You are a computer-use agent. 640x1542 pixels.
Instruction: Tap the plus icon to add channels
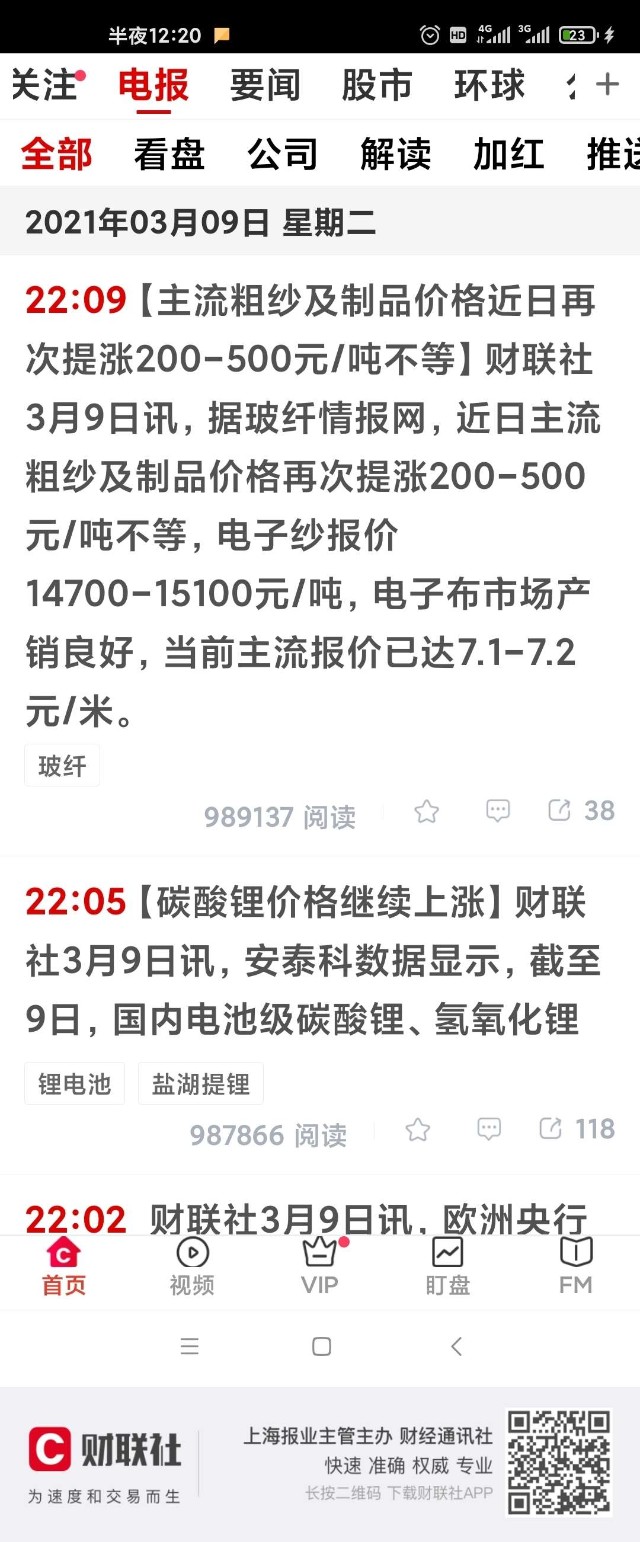pos(607,85)
